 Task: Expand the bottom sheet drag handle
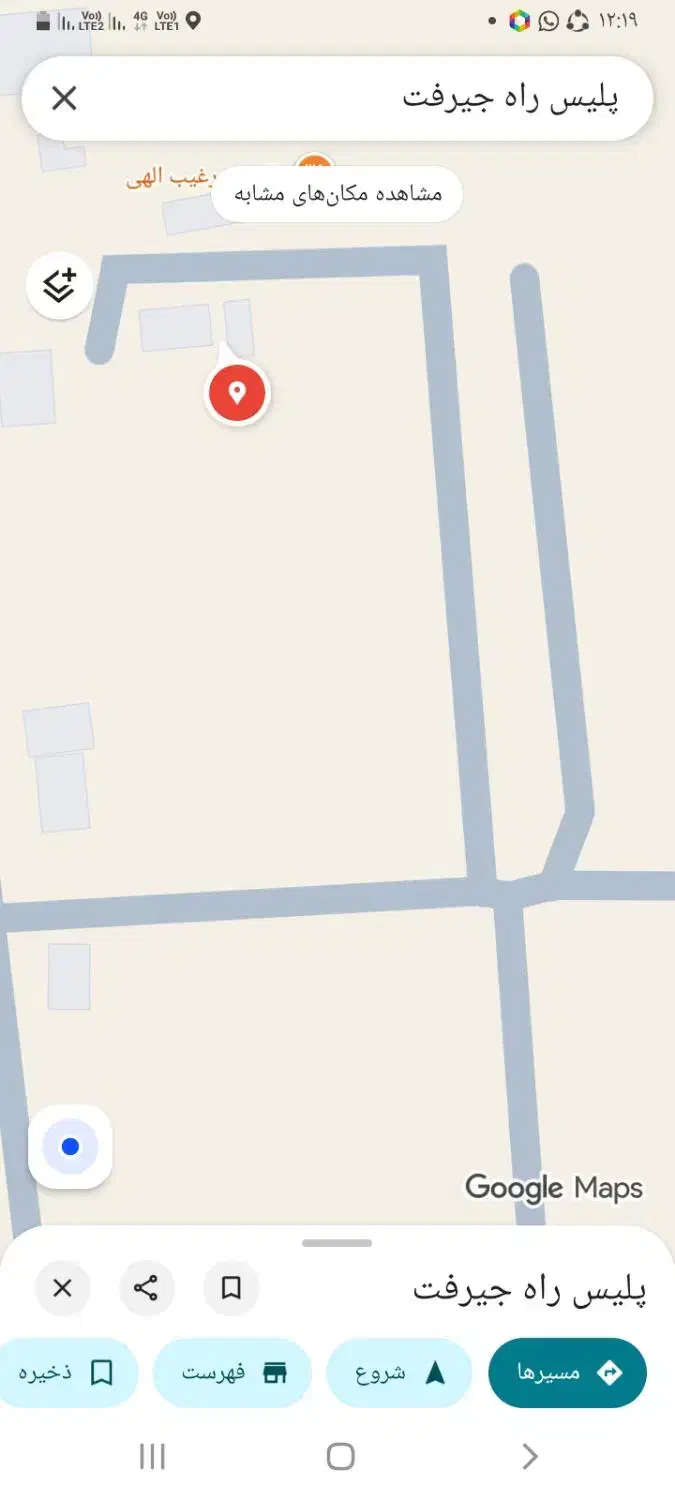(337, 1243)
